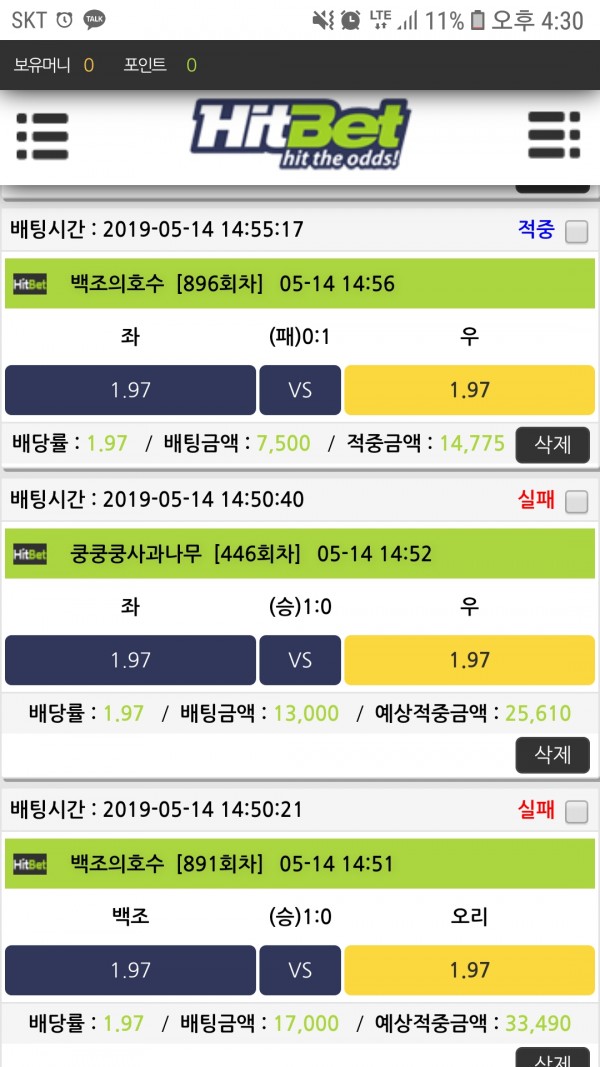Check the box for the 14:55:17 bet
600x1067 pixels.
pos(576,232)
